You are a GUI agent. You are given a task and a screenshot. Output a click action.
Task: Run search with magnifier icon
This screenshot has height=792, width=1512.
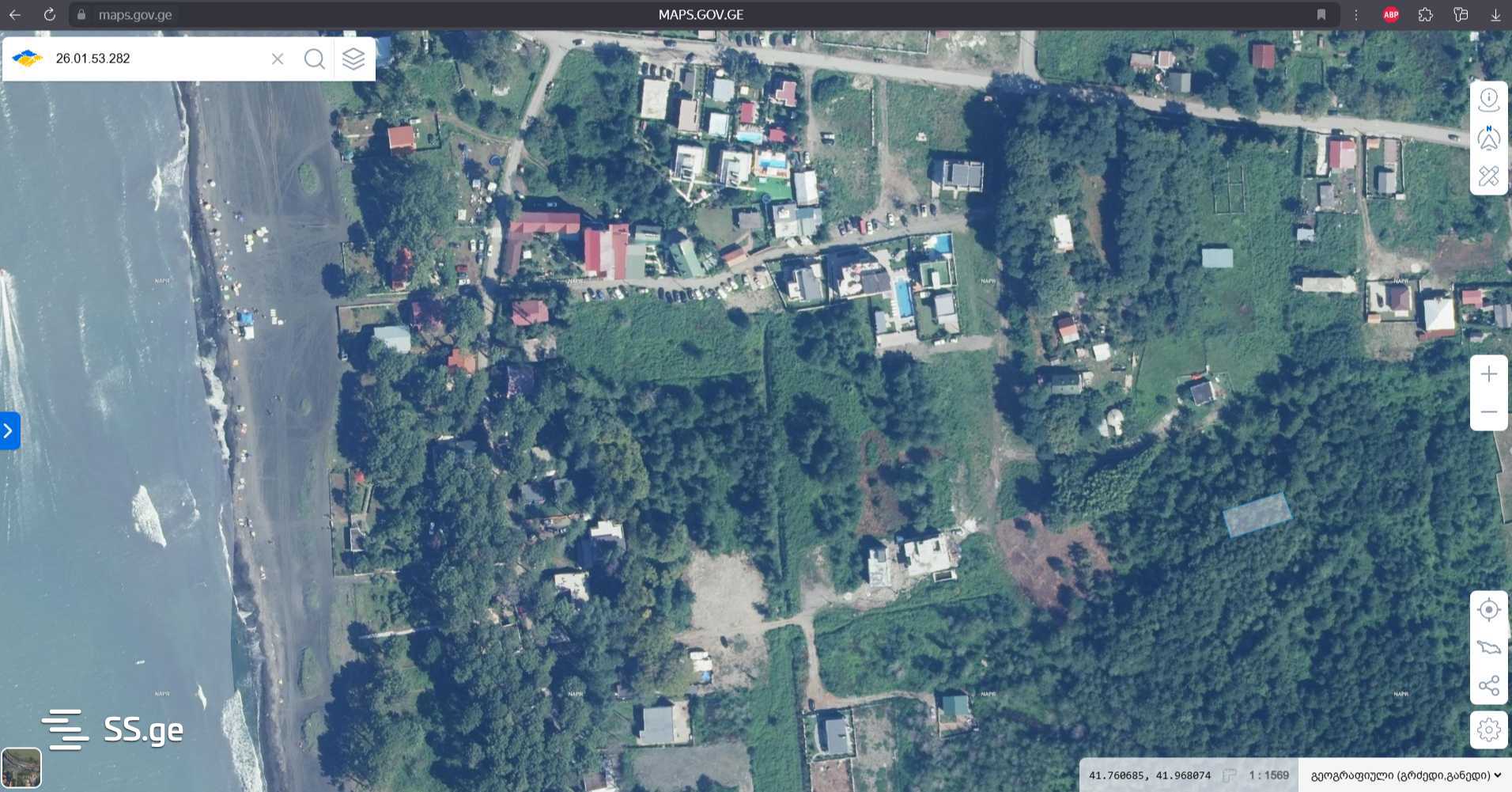(315, 59)
